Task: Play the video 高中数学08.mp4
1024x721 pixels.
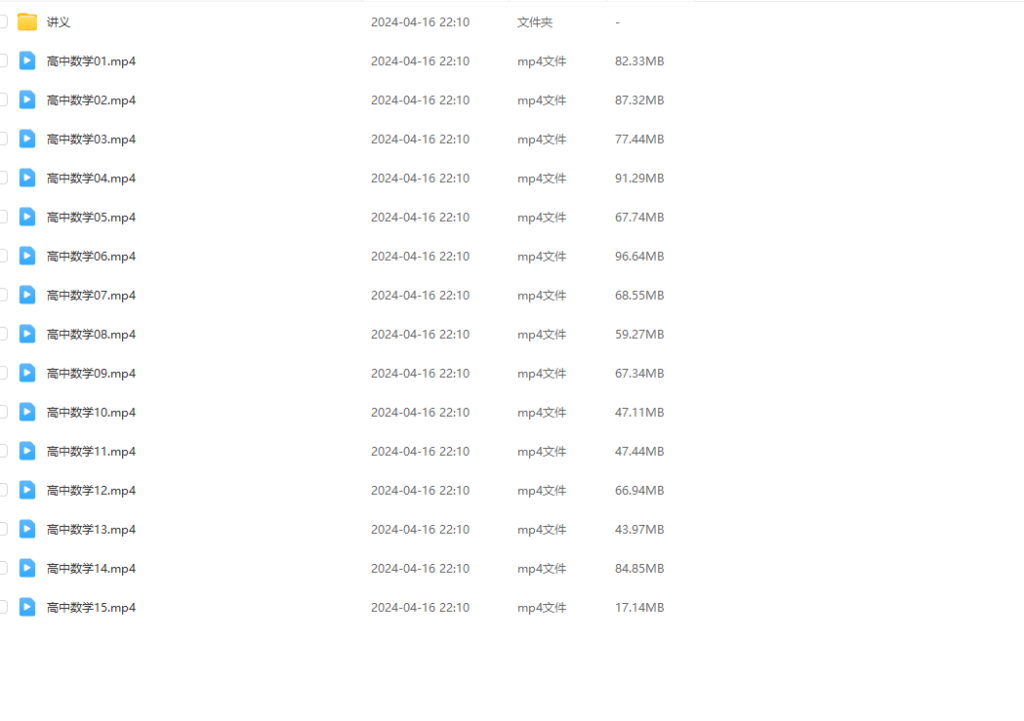Action: pos(91,334)
